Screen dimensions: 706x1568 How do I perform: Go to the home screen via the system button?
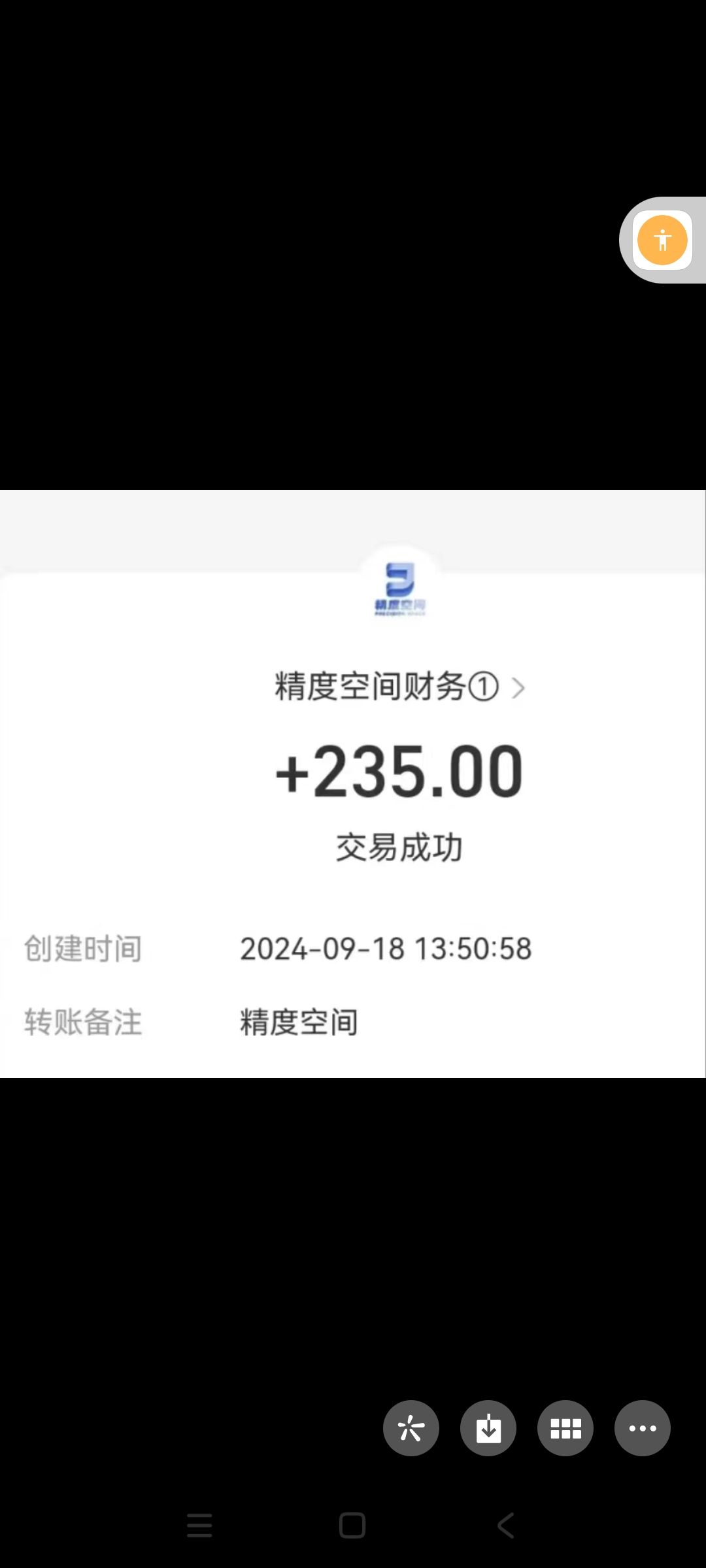pos(352,1526)
